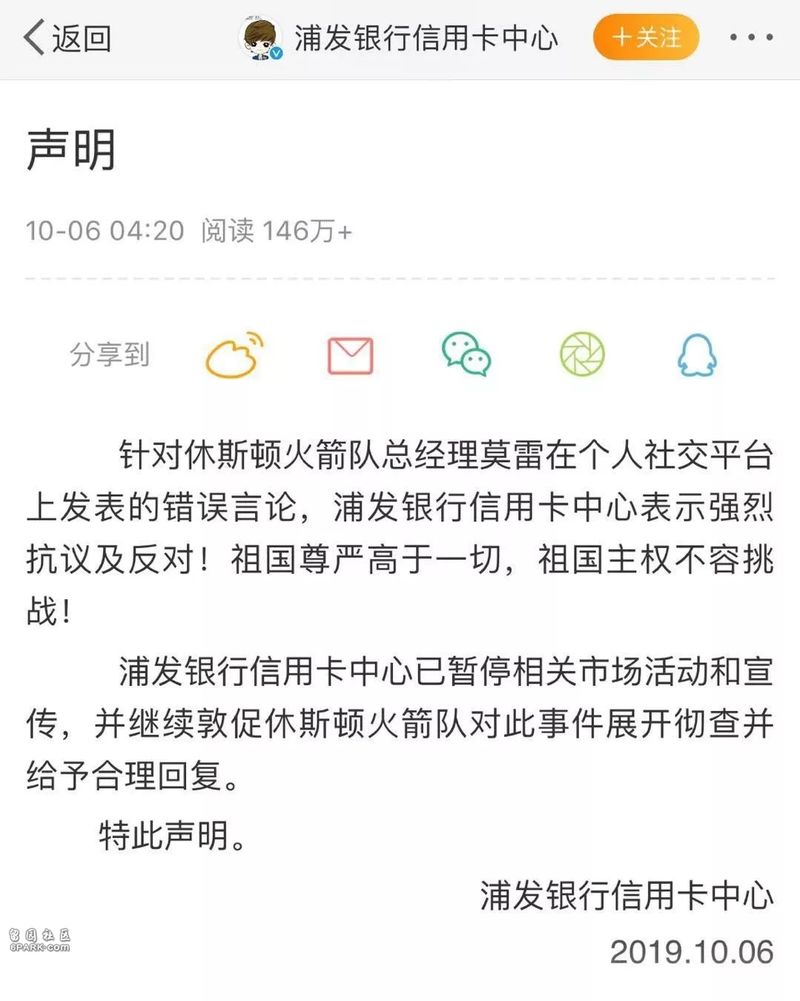Viewport: 800px width, 1001px height.
Task: Follow account with the 关注 button
Action: coord(646,38)
